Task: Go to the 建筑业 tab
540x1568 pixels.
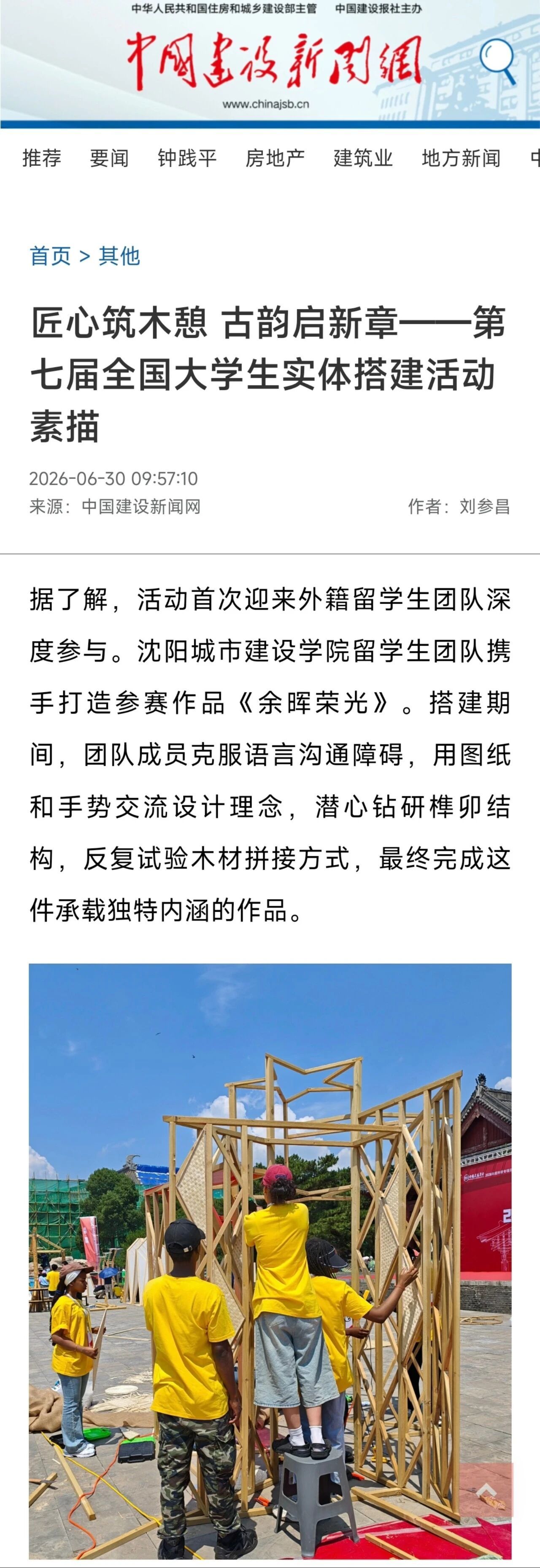Action: pos(363,158)
